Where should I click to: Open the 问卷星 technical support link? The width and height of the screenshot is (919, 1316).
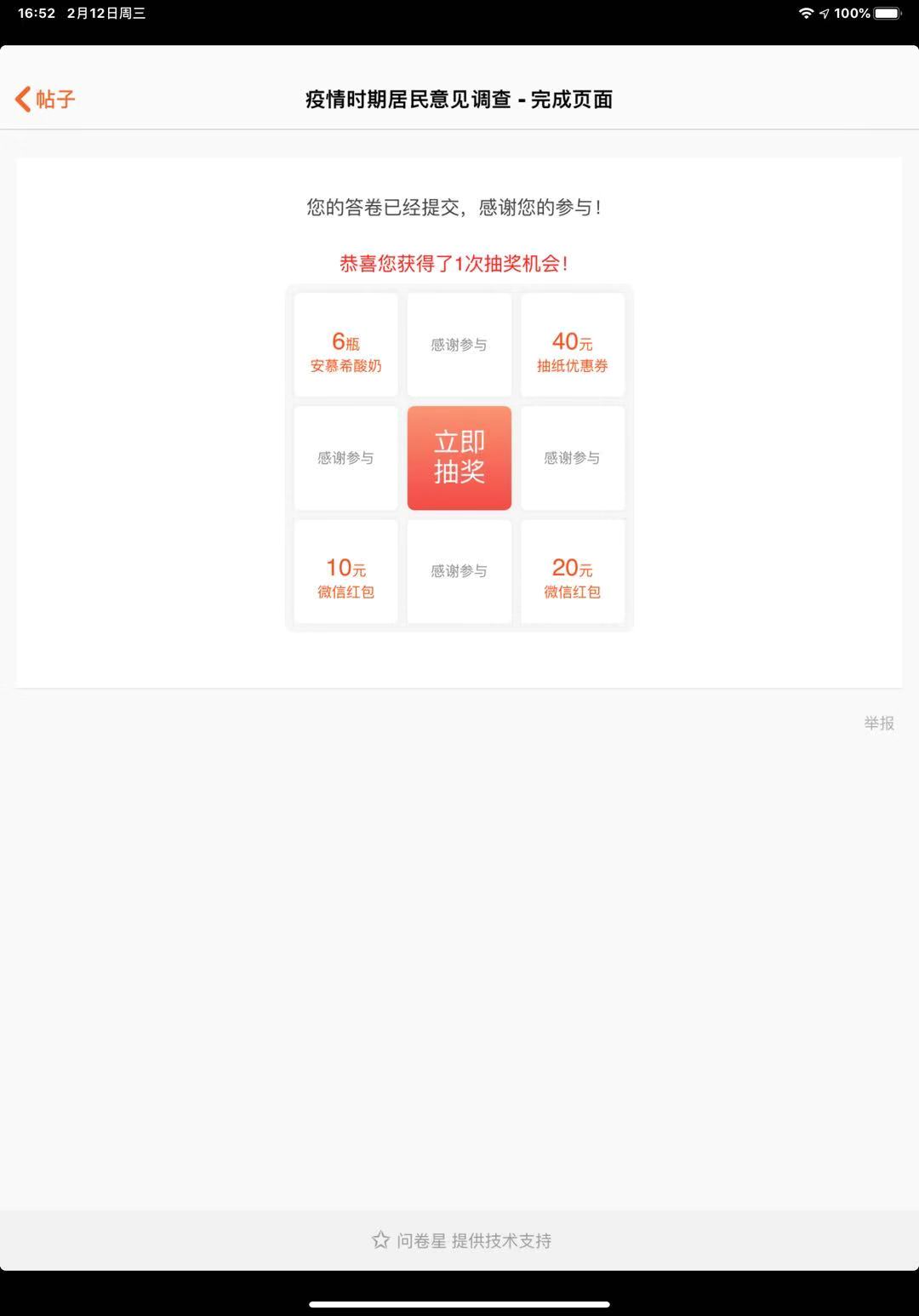pos(461,1240)
